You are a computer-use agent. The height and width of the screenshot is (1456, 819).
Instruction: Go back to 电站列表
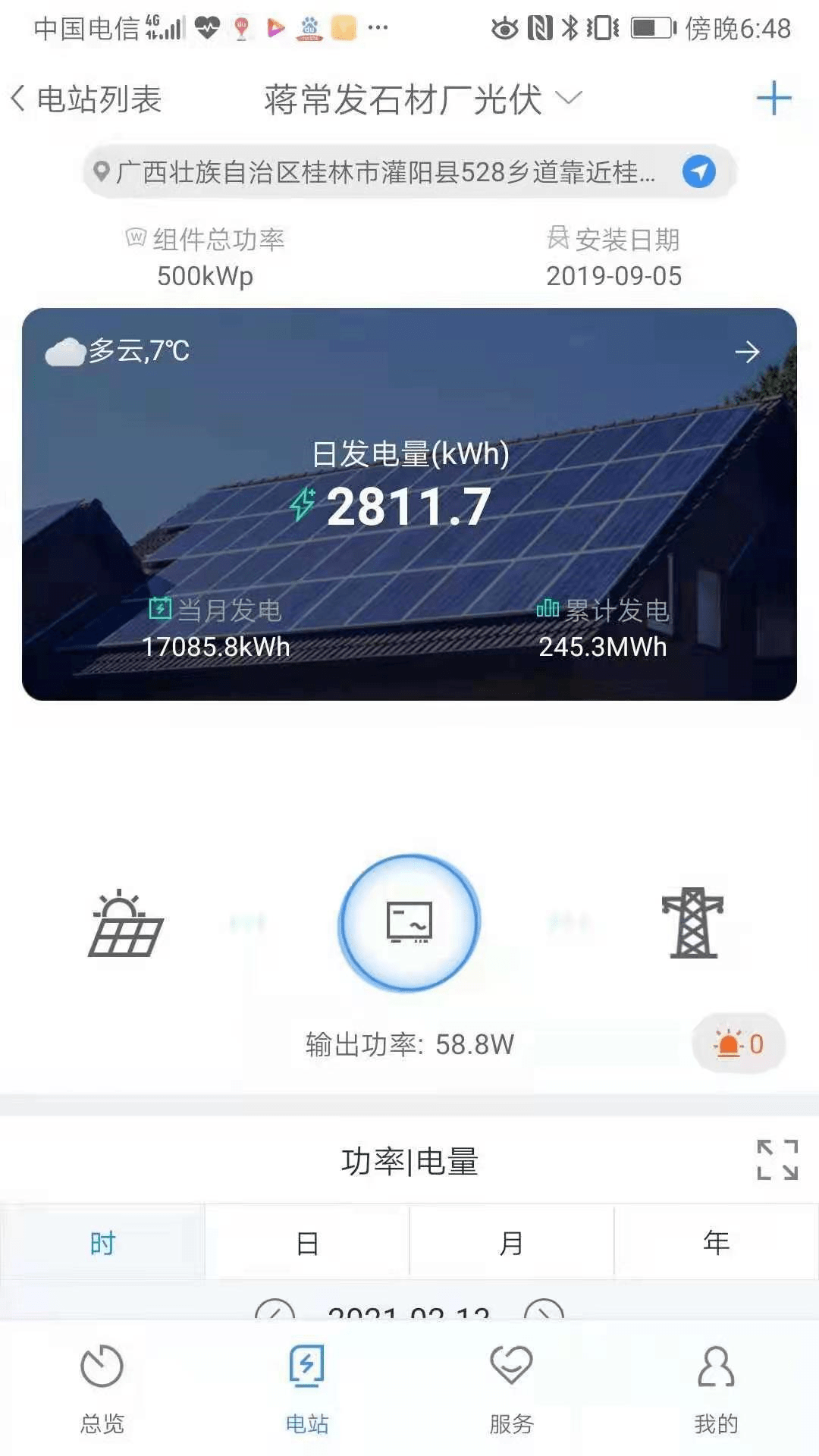point(86,99)
